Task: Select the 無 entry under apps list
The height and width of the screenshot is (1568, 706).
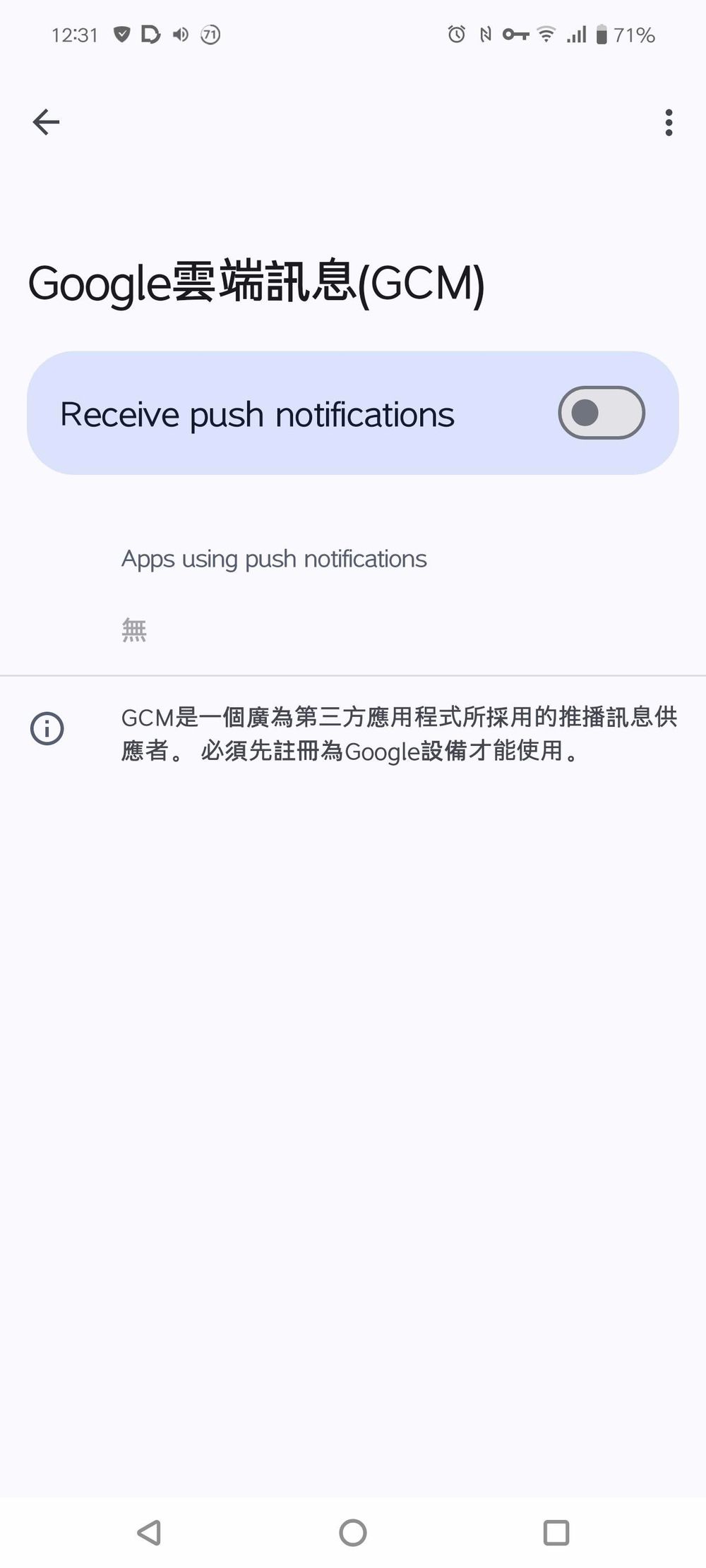Action: (134, 629)
